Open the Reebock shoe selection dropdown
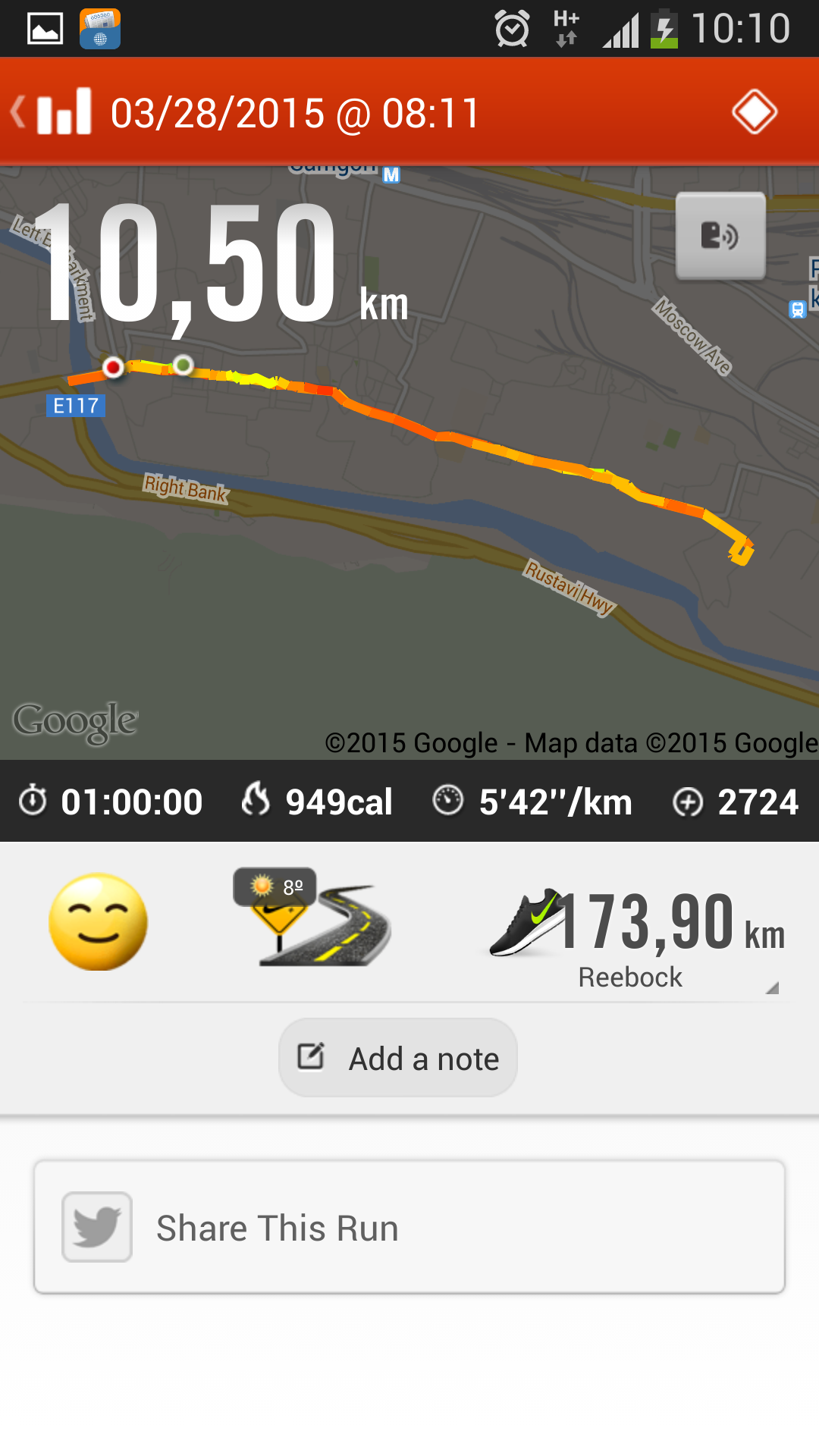Image resolution: width=819 pixels, height=1456 pixels. point(637,937)
